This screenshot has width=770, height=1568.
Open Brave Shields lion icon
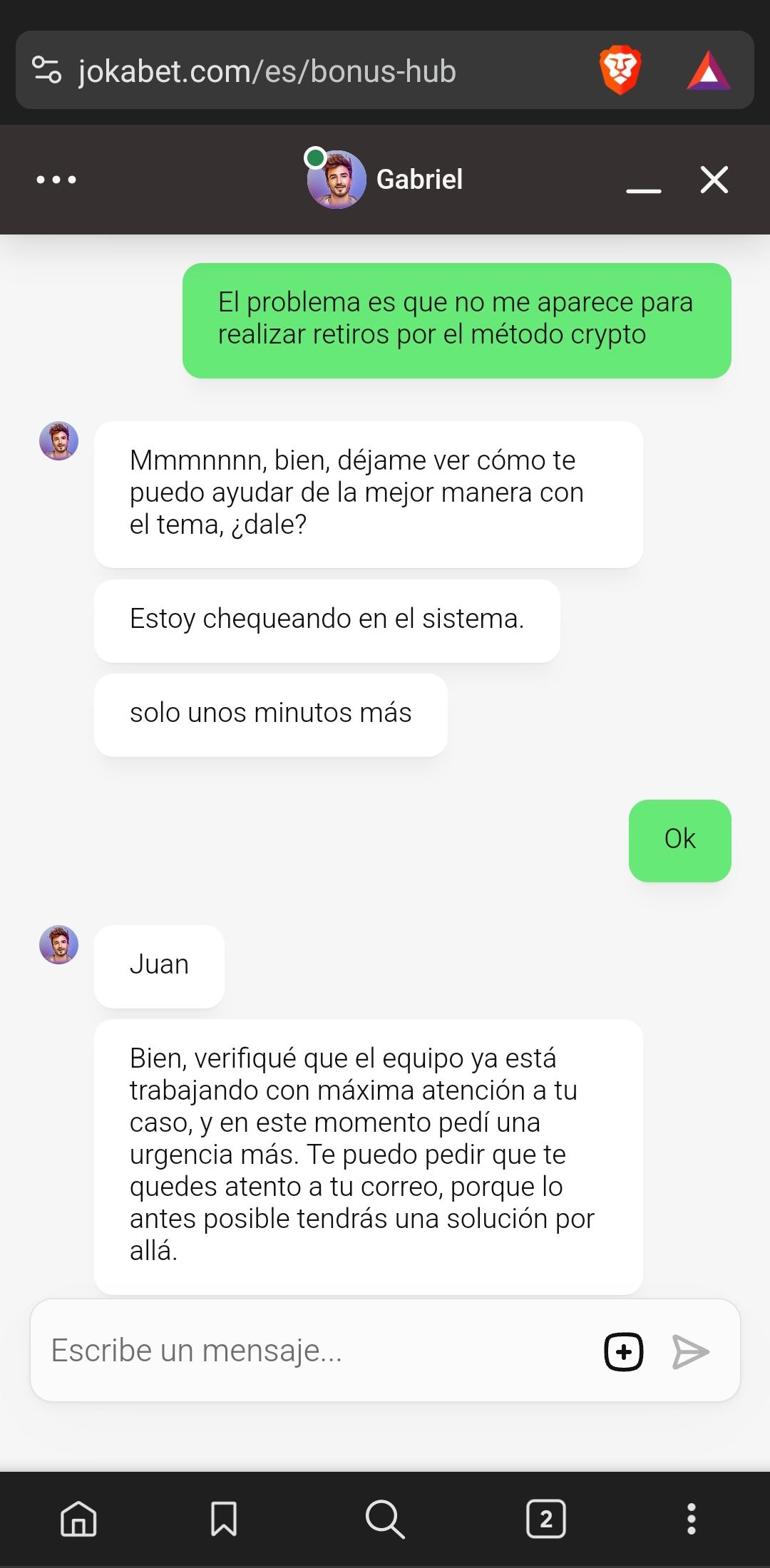[620, 71]
